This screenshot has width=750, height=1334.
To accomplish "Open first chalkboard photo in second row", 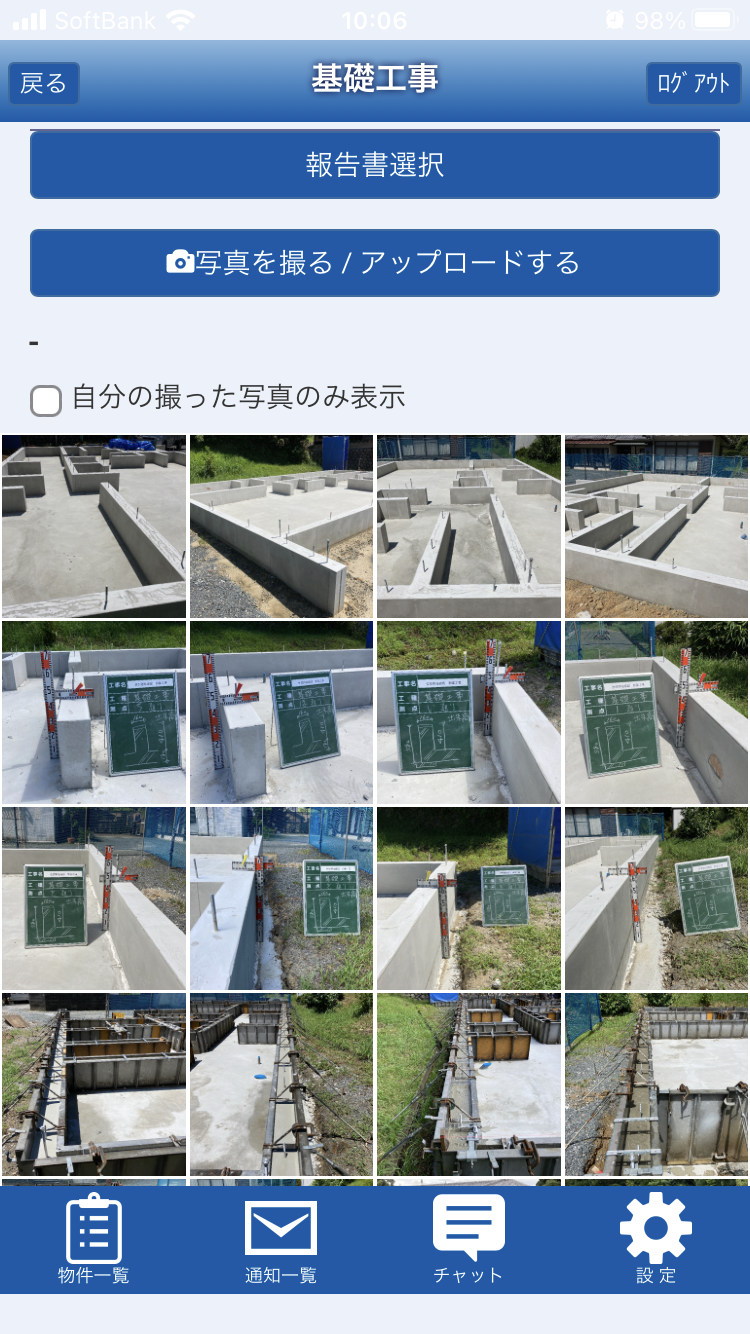I will point(94,712).
